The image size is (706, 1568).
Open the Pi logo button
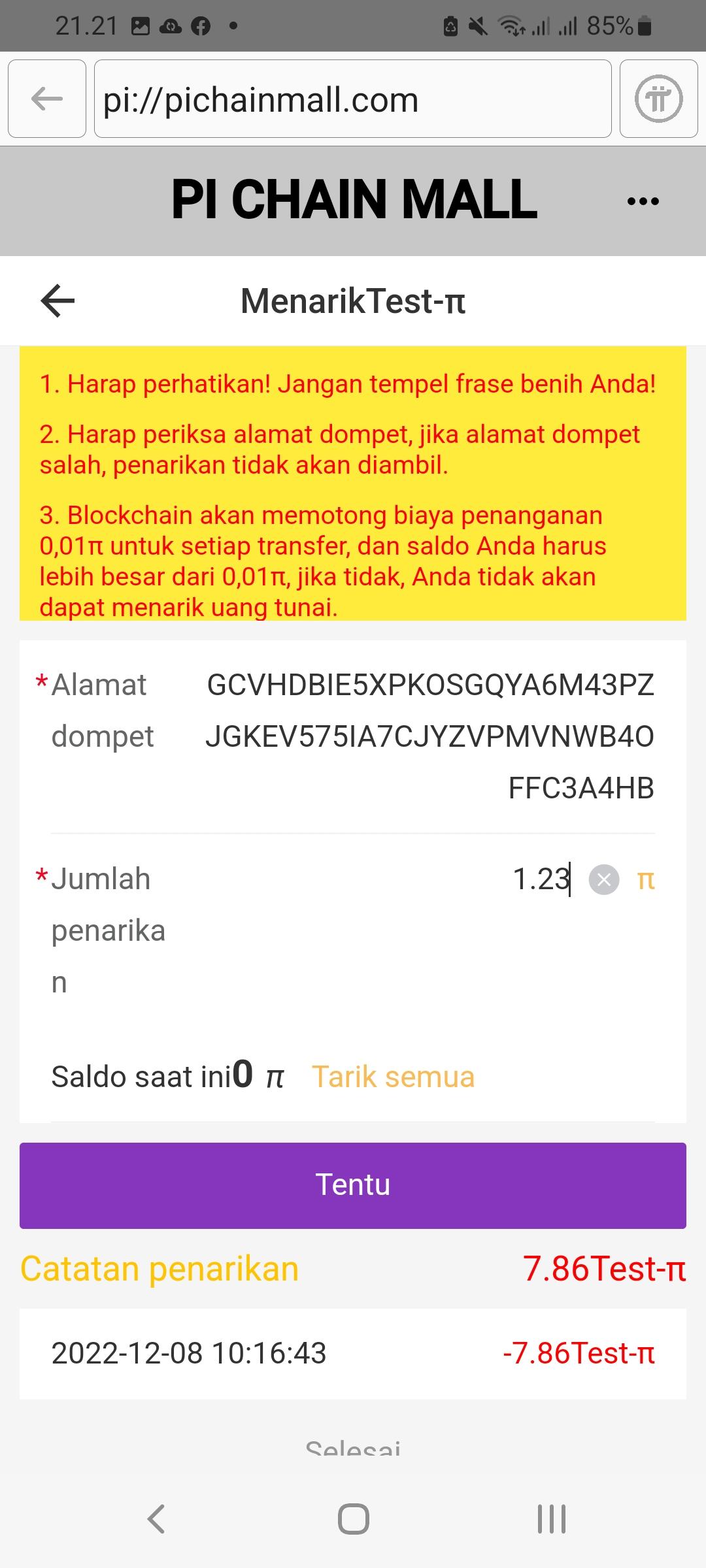[658, 99]
